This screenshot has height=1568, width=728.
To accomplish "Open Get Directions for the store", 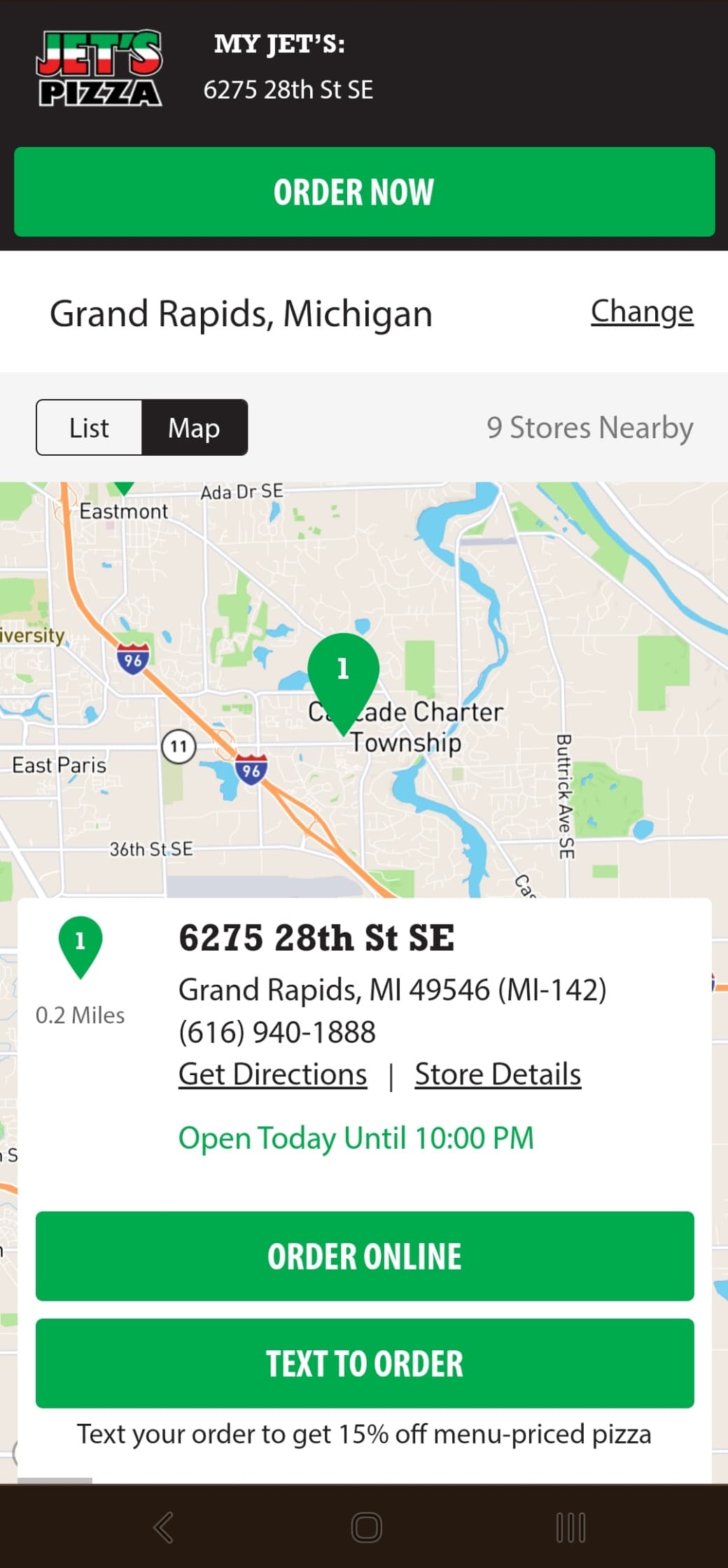I will [x=272, y=1073].
